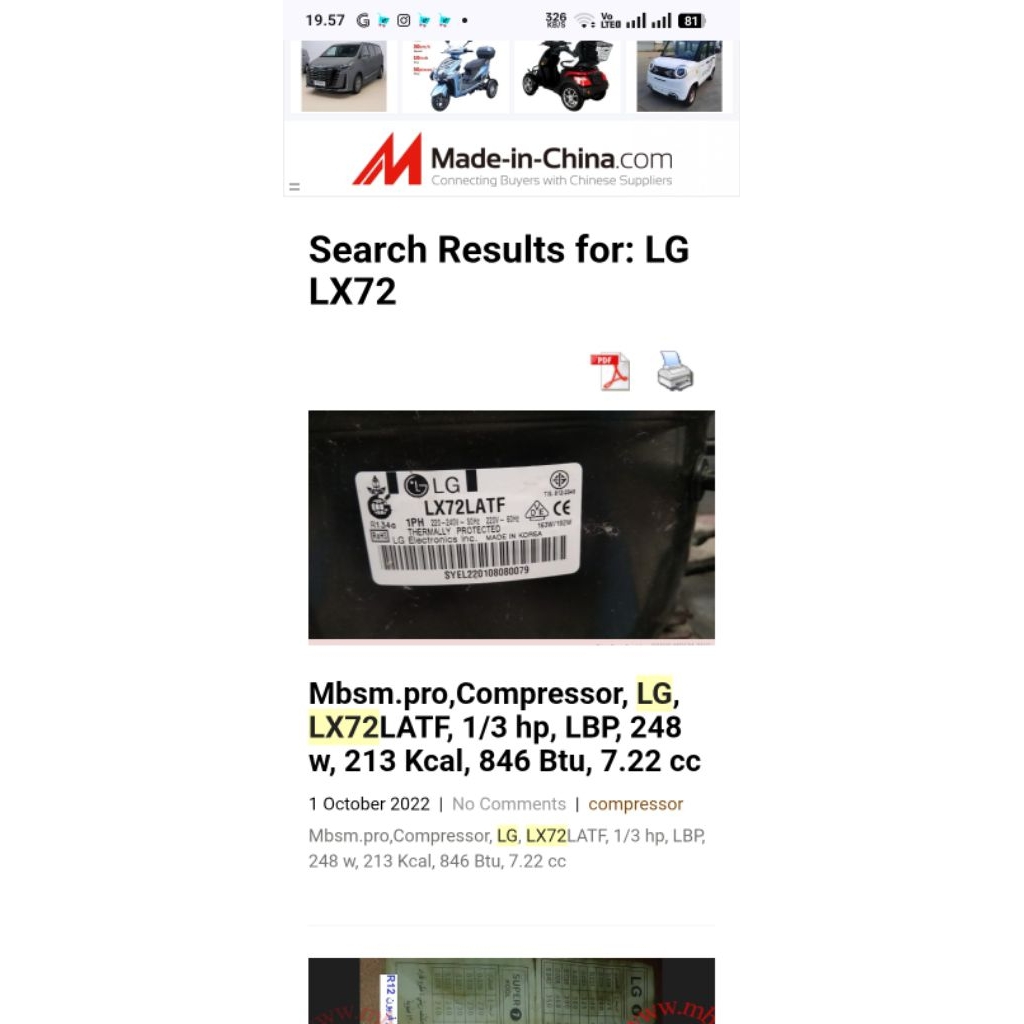
Task: Open the LG LX72LATF compressor photo
Action: pyautogui.click(x=511, y=525)
